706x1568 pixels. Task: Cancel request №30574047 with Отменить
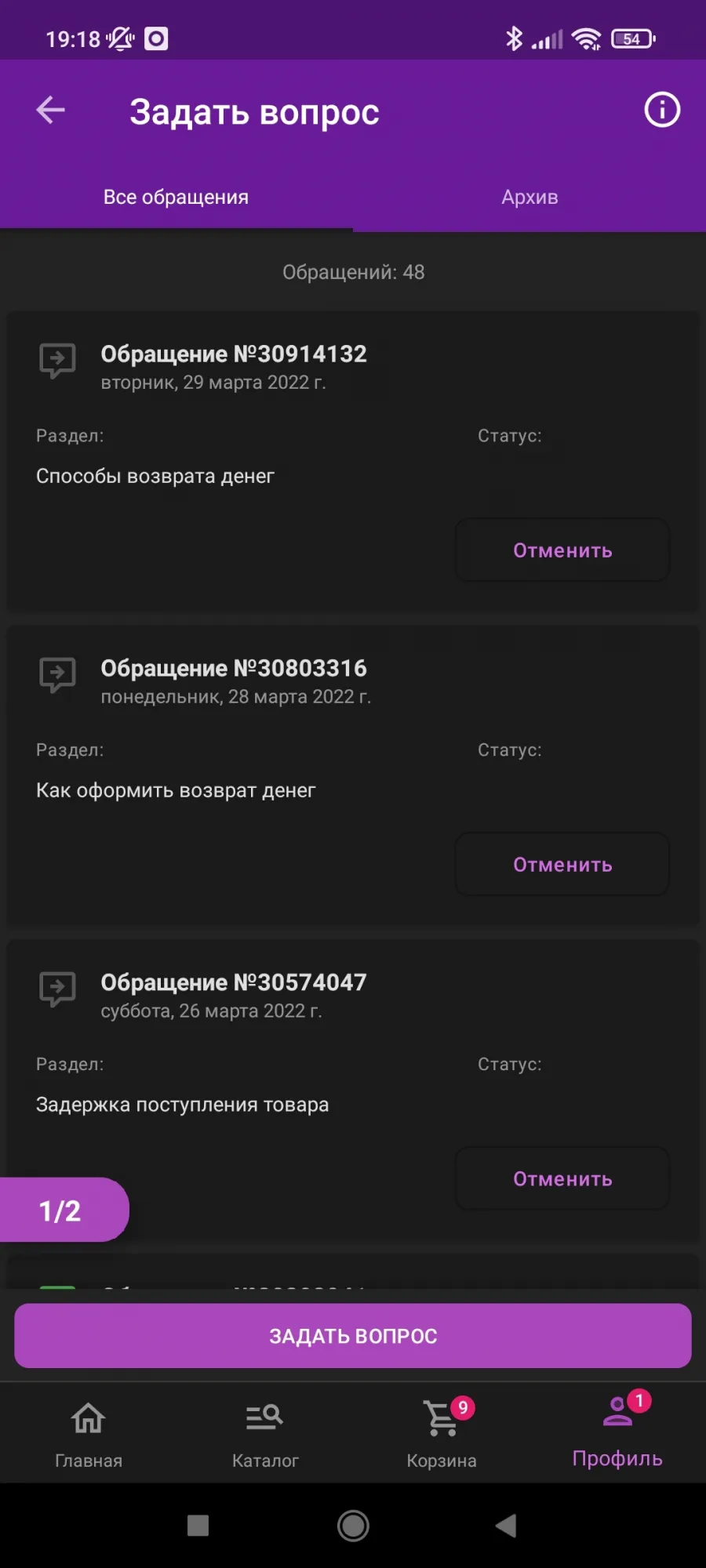pyautogui.click(x=562, y=1179)
